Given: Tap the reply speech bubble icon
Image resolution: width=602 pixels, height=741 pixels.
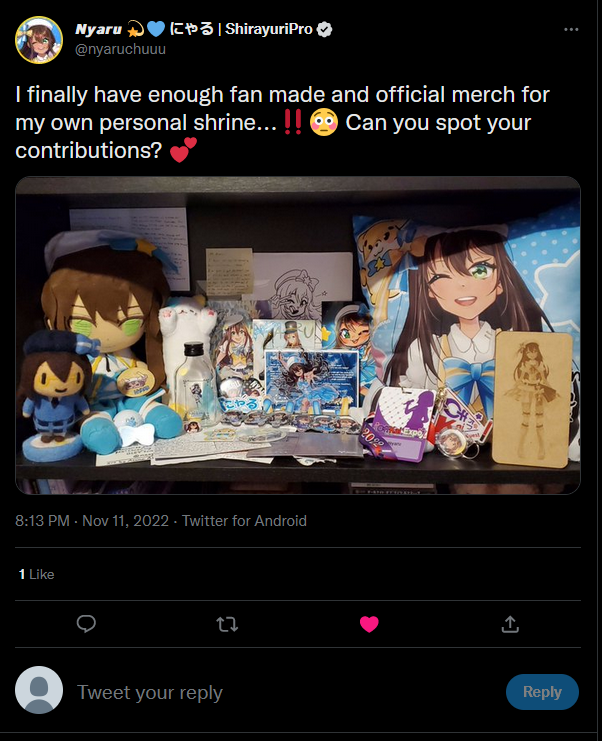Looking at the screenshot, I should click(x=87, y=624).
